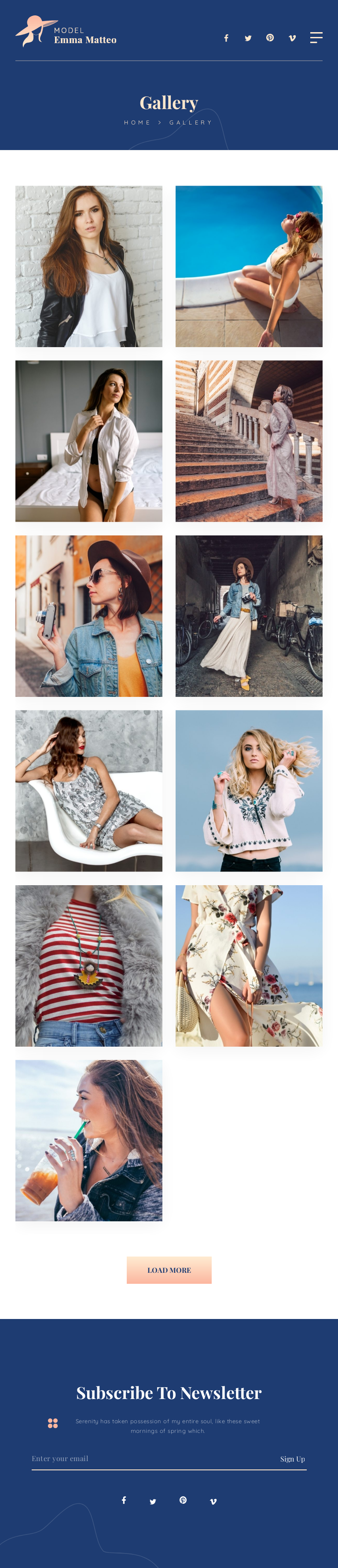Open photo of woman on white chair
Viewport: 338px width, 1568px height.
tap(89, 790)
